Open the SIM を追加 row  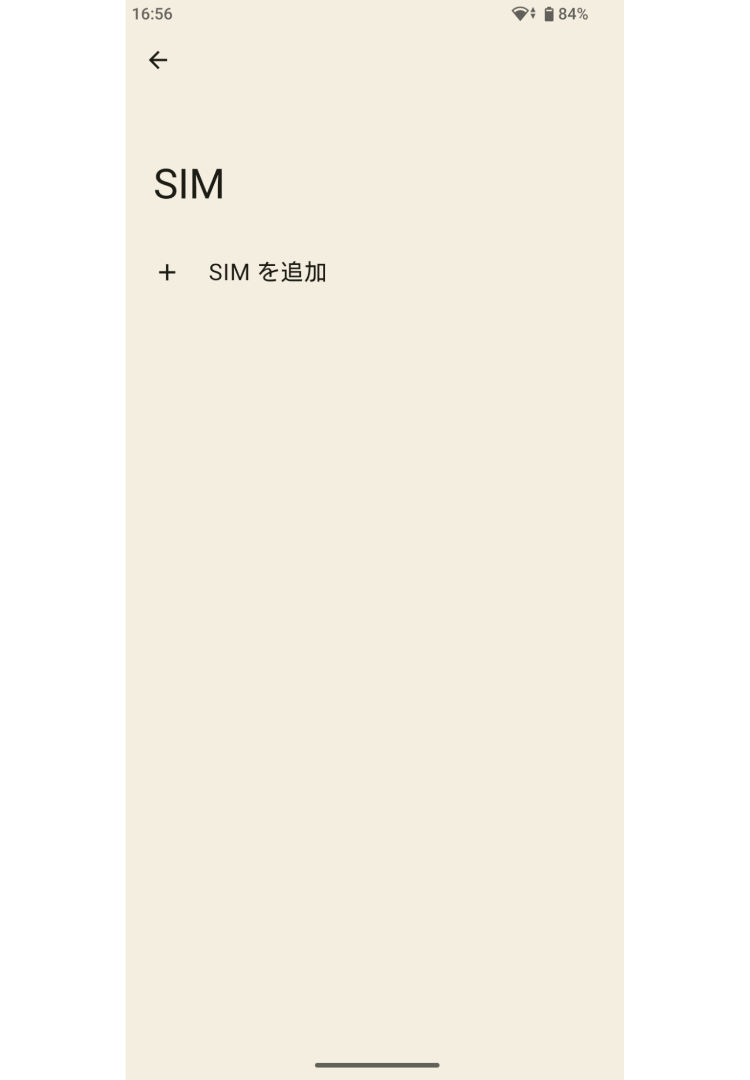(267, 272)
